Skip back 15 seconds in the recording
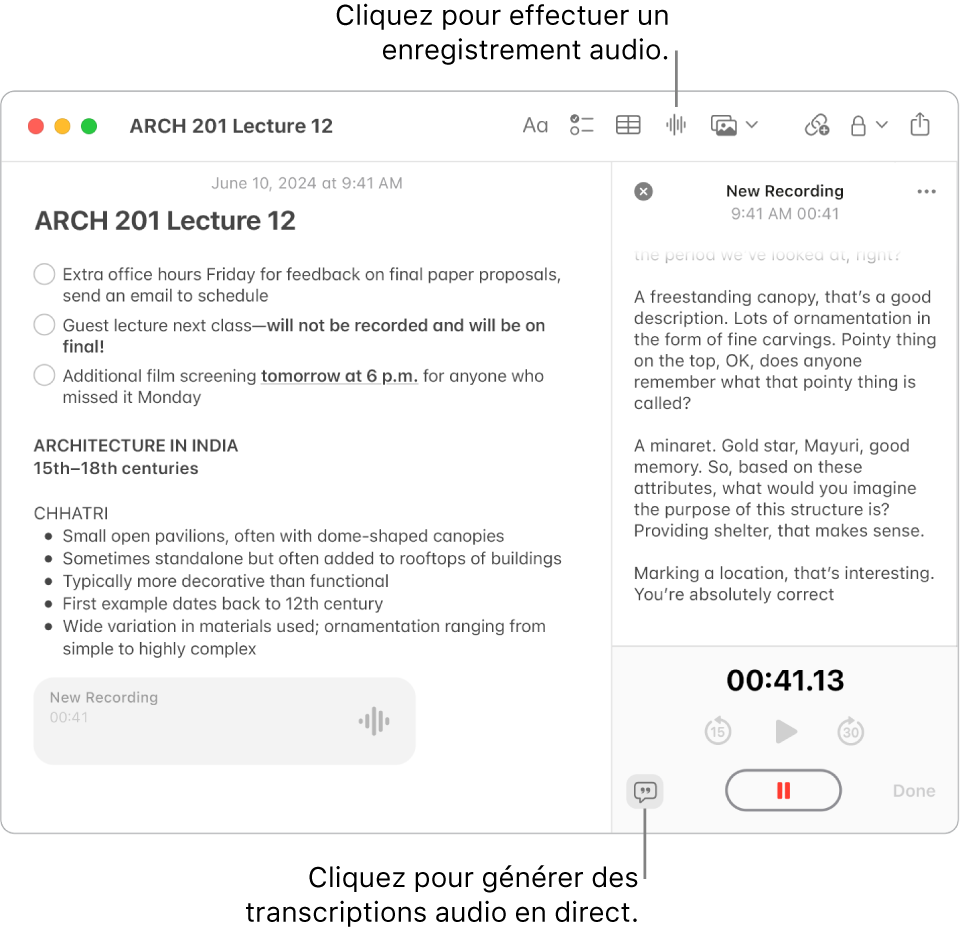960x934 pixels. (718, 731)
